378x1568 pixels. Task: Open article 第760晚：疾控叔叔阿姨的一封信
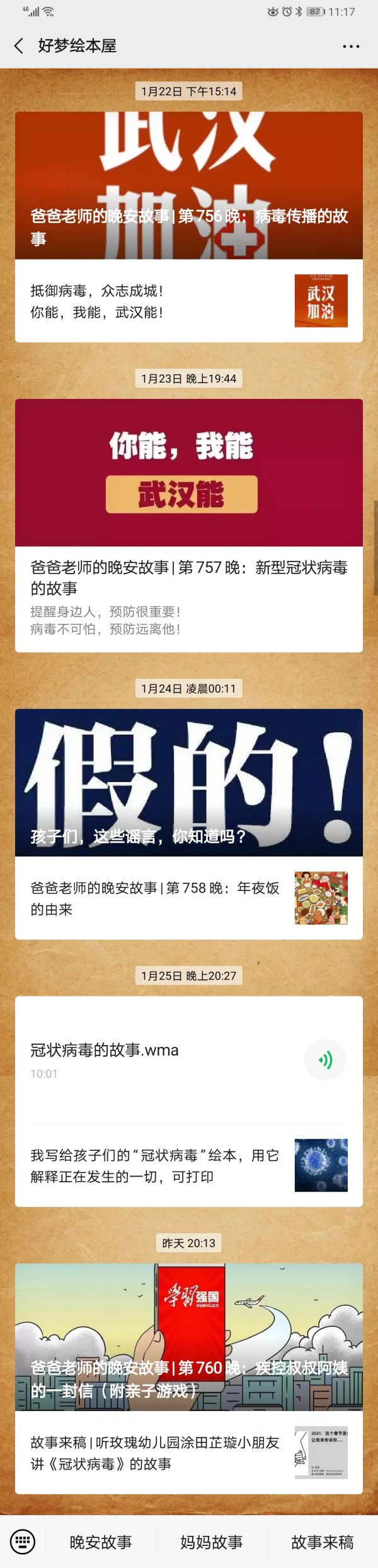(x=189, y=1337)
